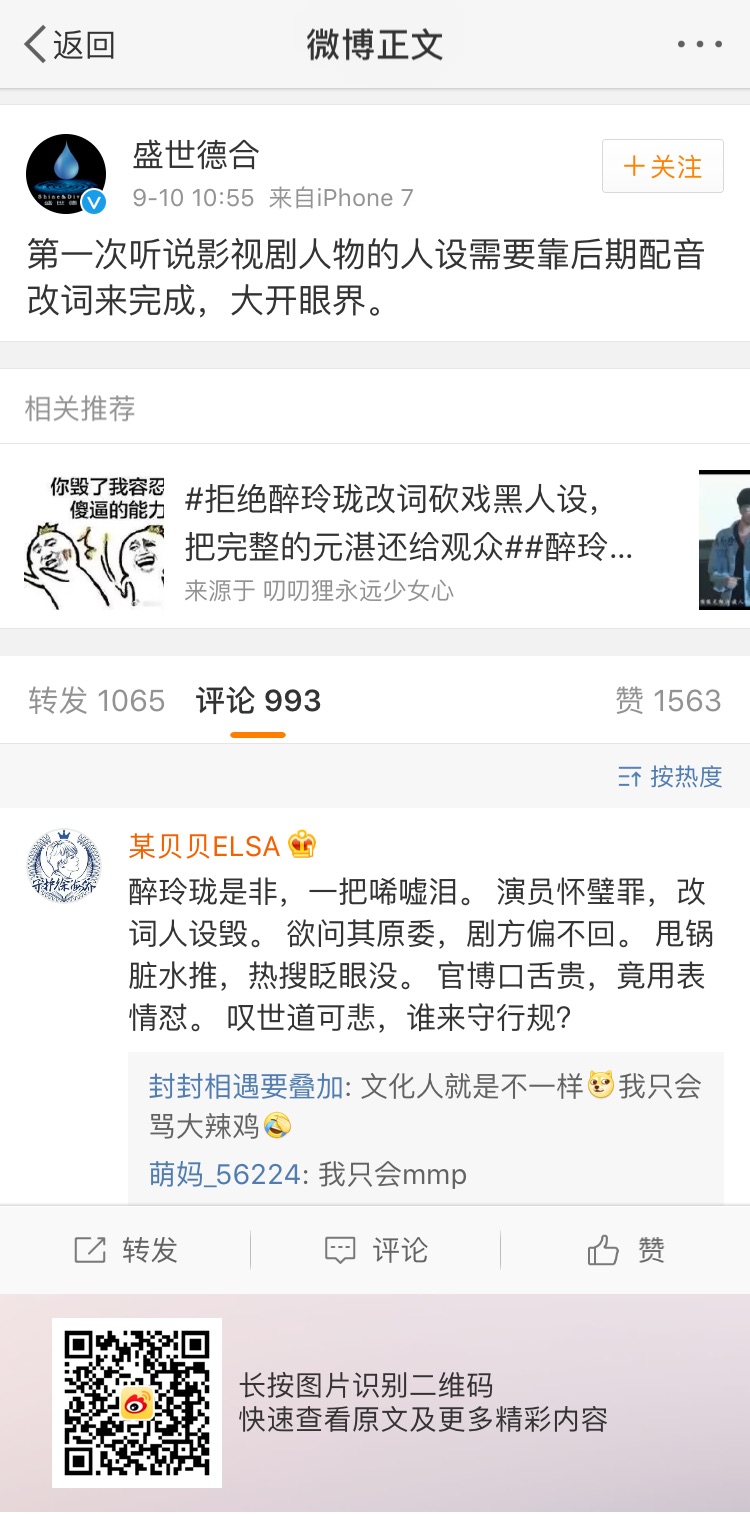Open the reply author 封封相遇要叠加

246,1087
